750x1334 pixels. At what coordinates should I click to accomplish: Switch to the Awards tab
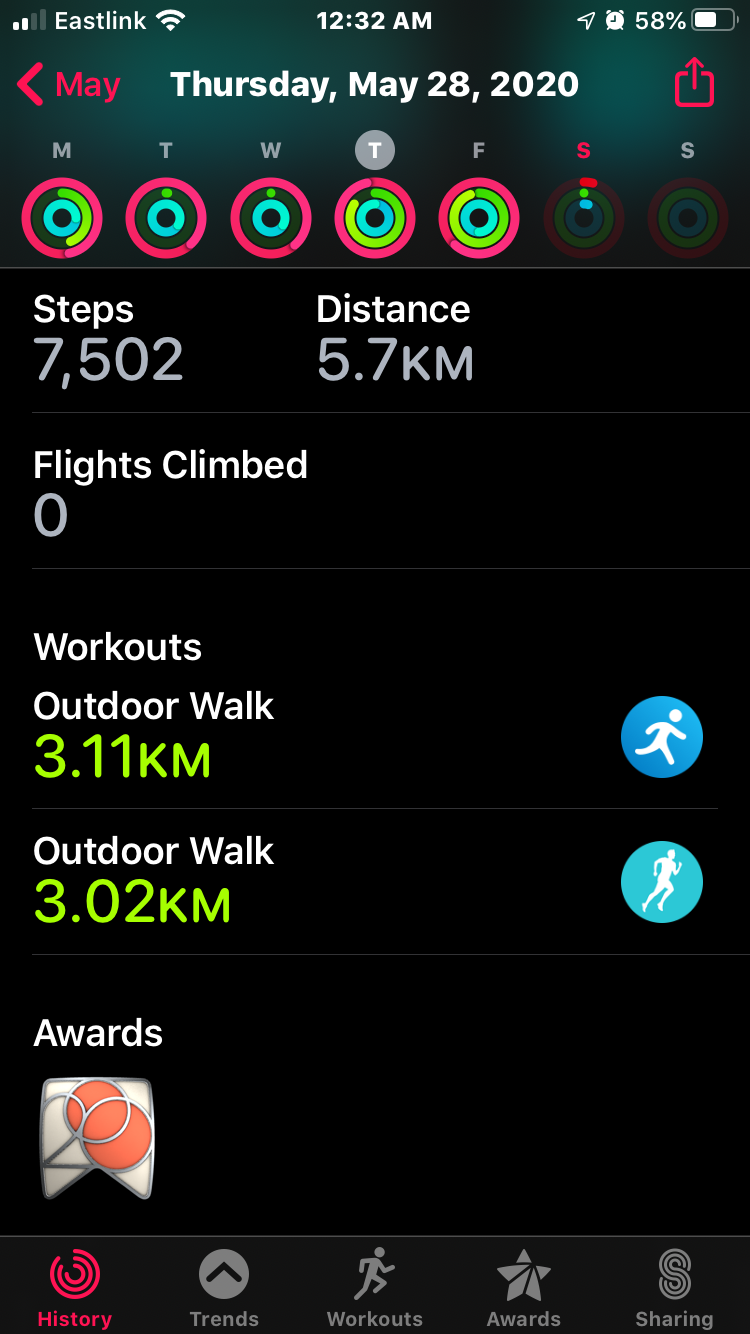tap(524, 1287)
